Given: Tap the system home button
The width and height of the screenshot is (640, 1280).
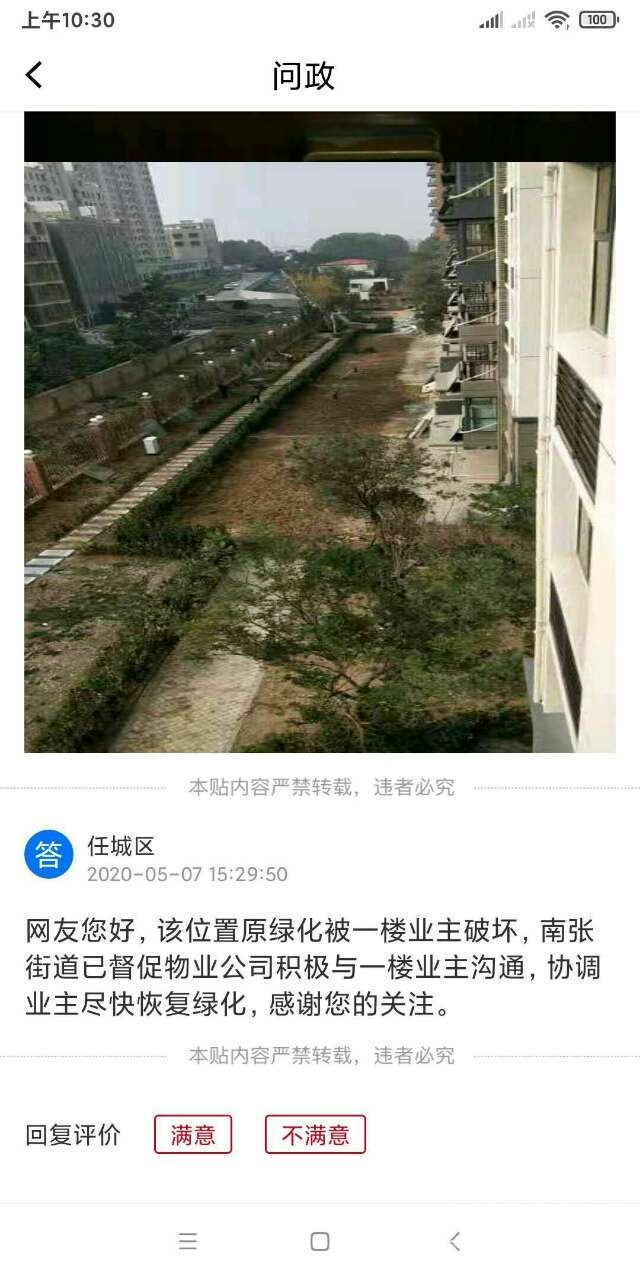Looking at the screenshot, I should (320, 1241).
